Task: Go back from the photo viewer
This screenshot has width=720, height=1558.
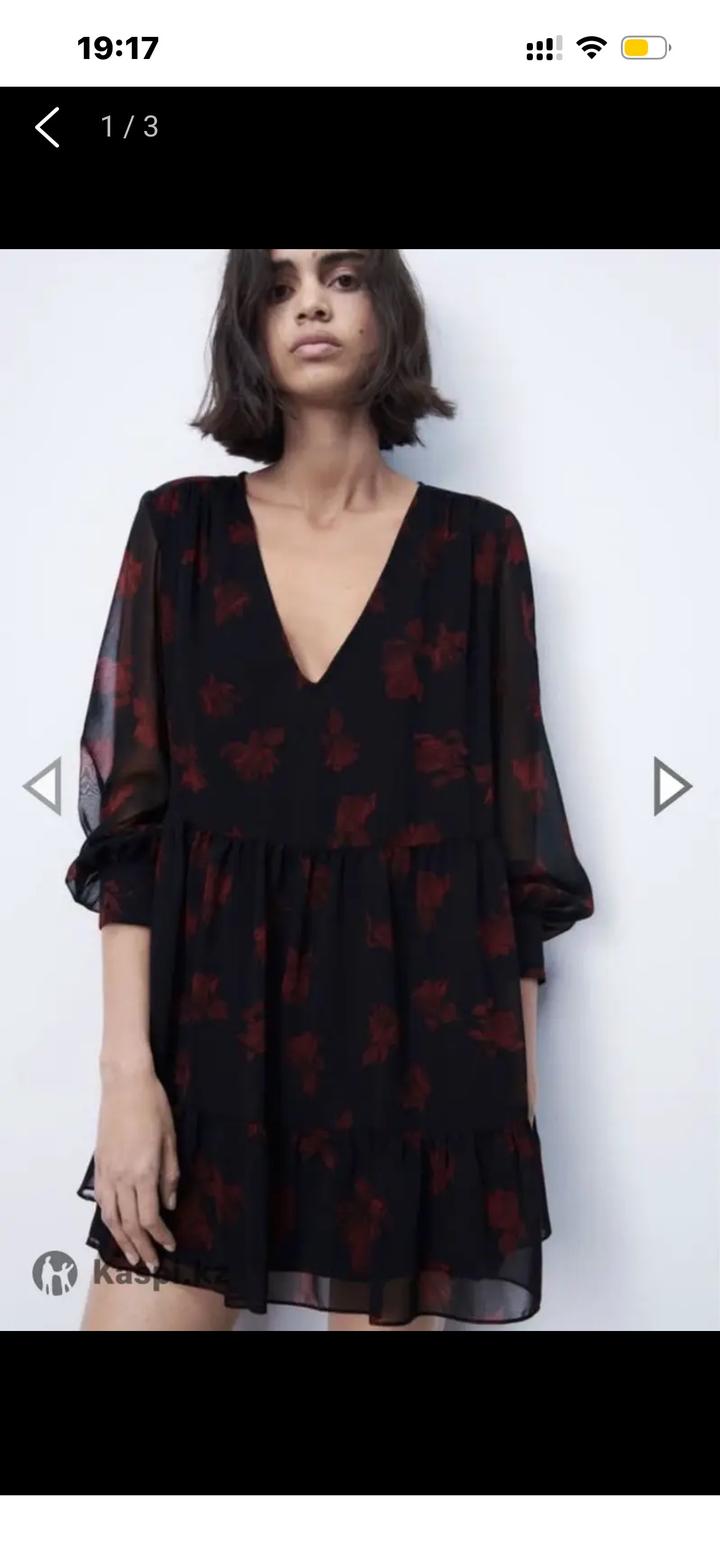Action: tap(47, 127)
